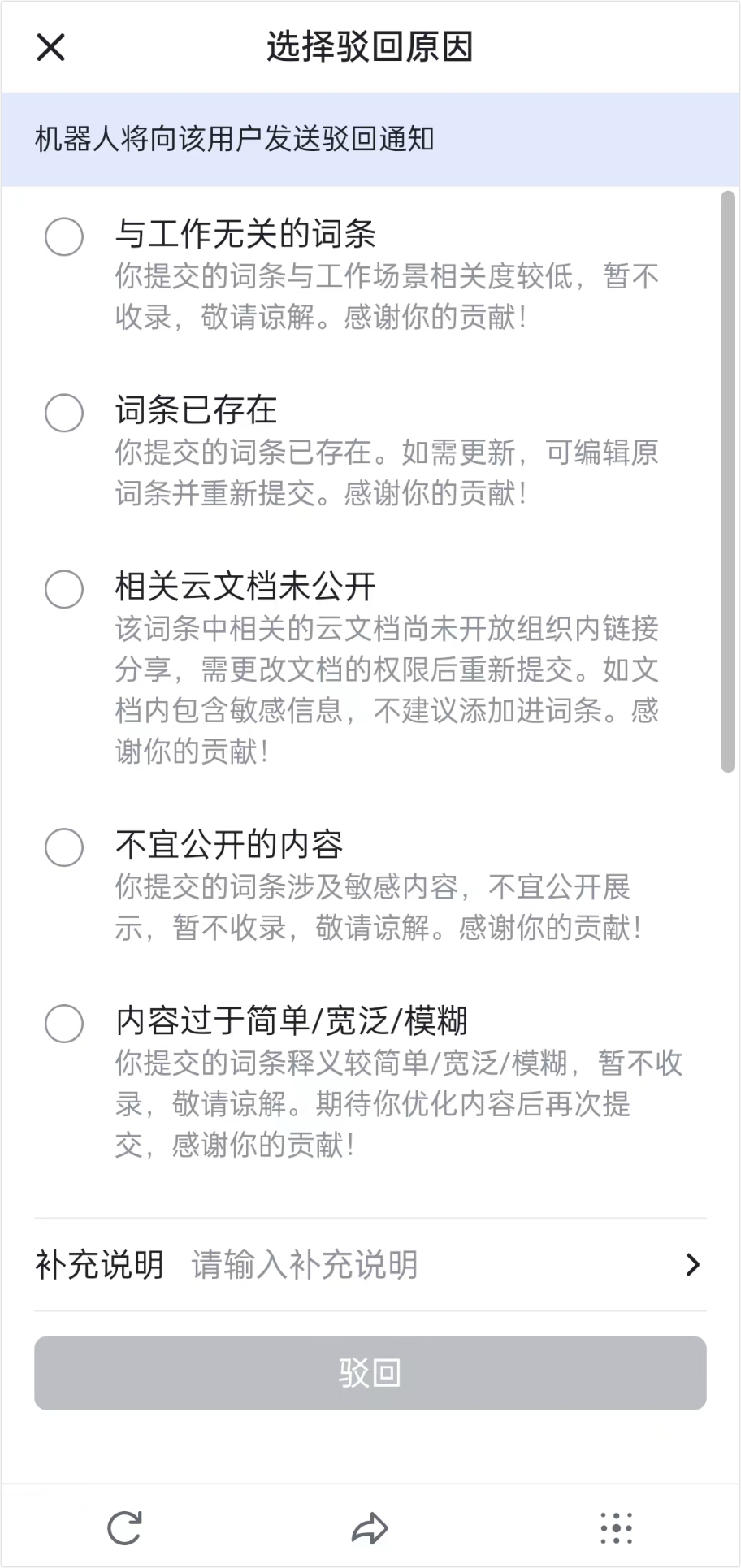This screenshot has height=1568, width=741.
Task: Refresh the page with the reload icon
Action: [124, 1528]
